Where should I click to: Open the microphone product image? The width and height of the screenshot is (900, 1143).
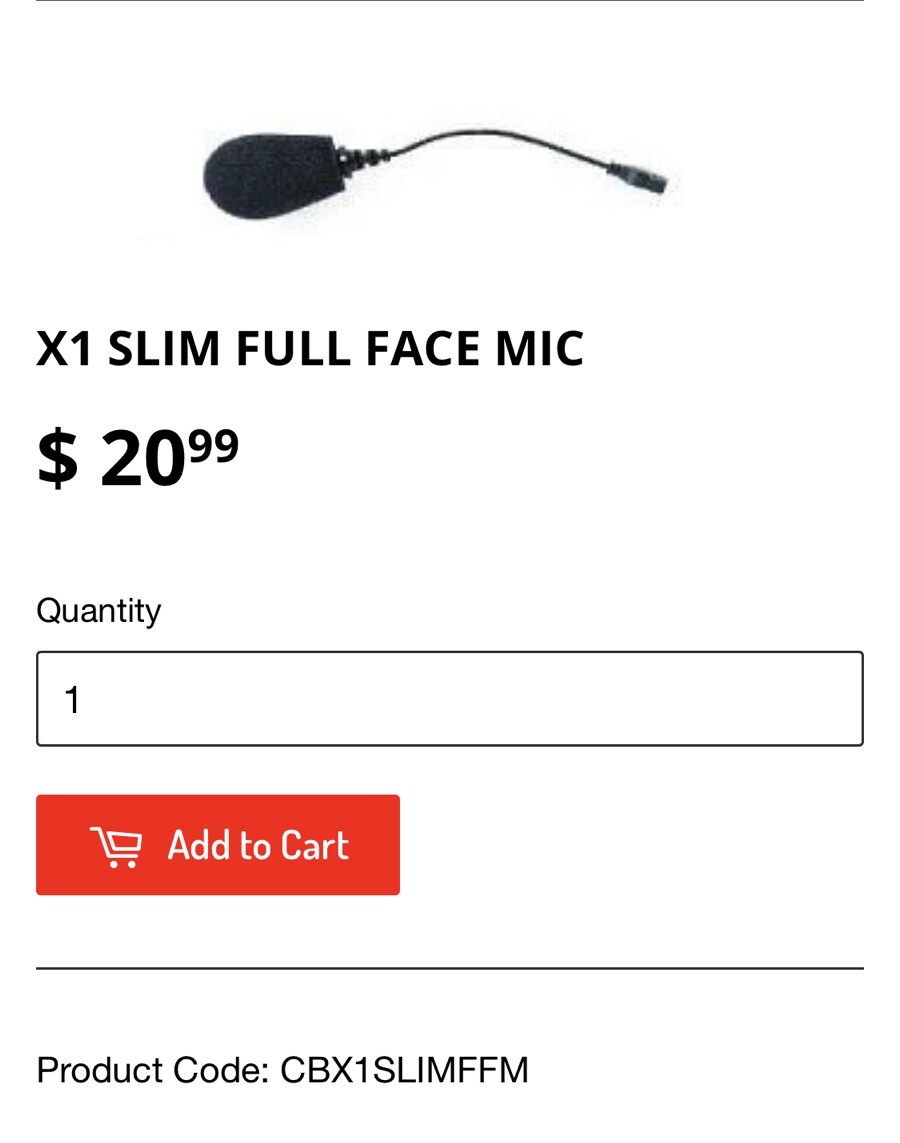coord(440,168)
